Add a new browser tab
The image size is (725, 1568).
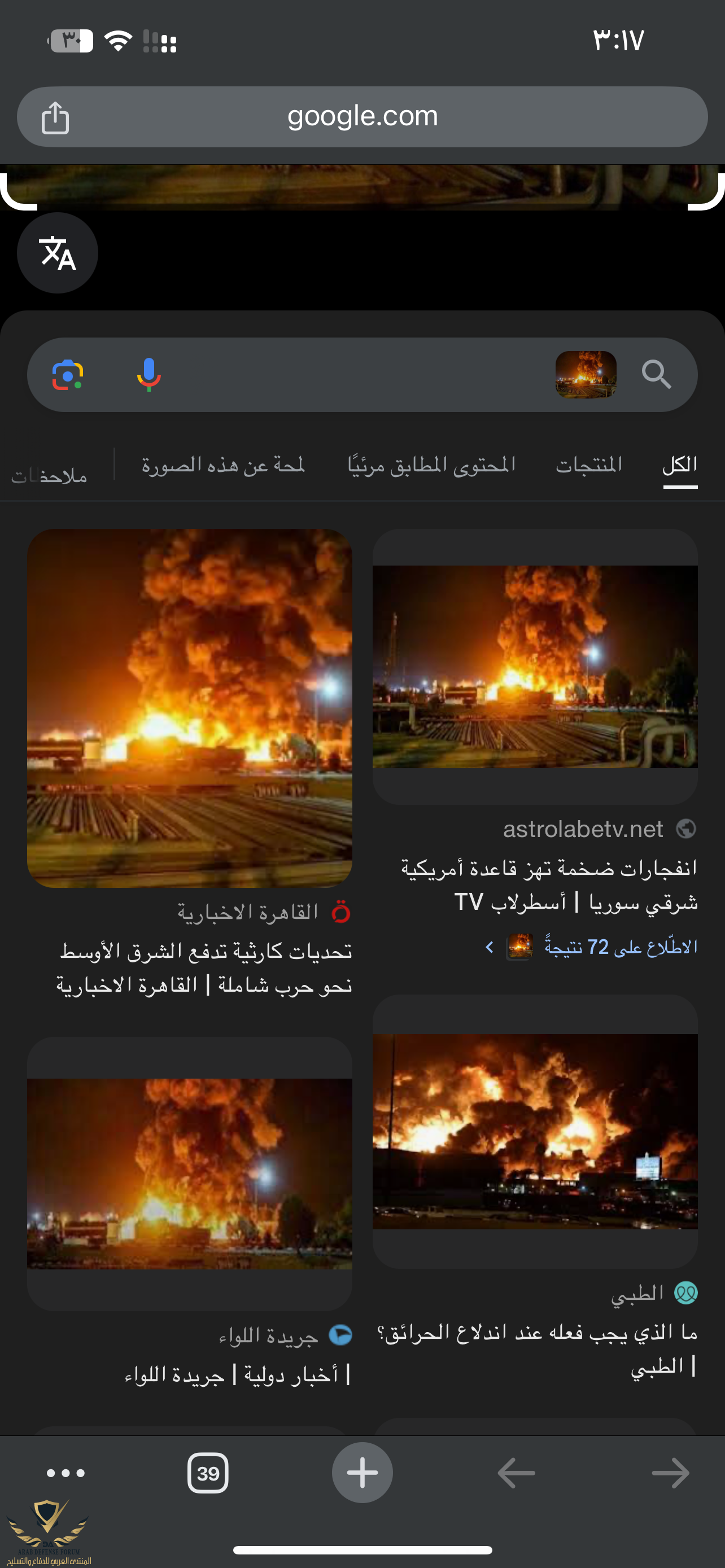pos(362,1473)
